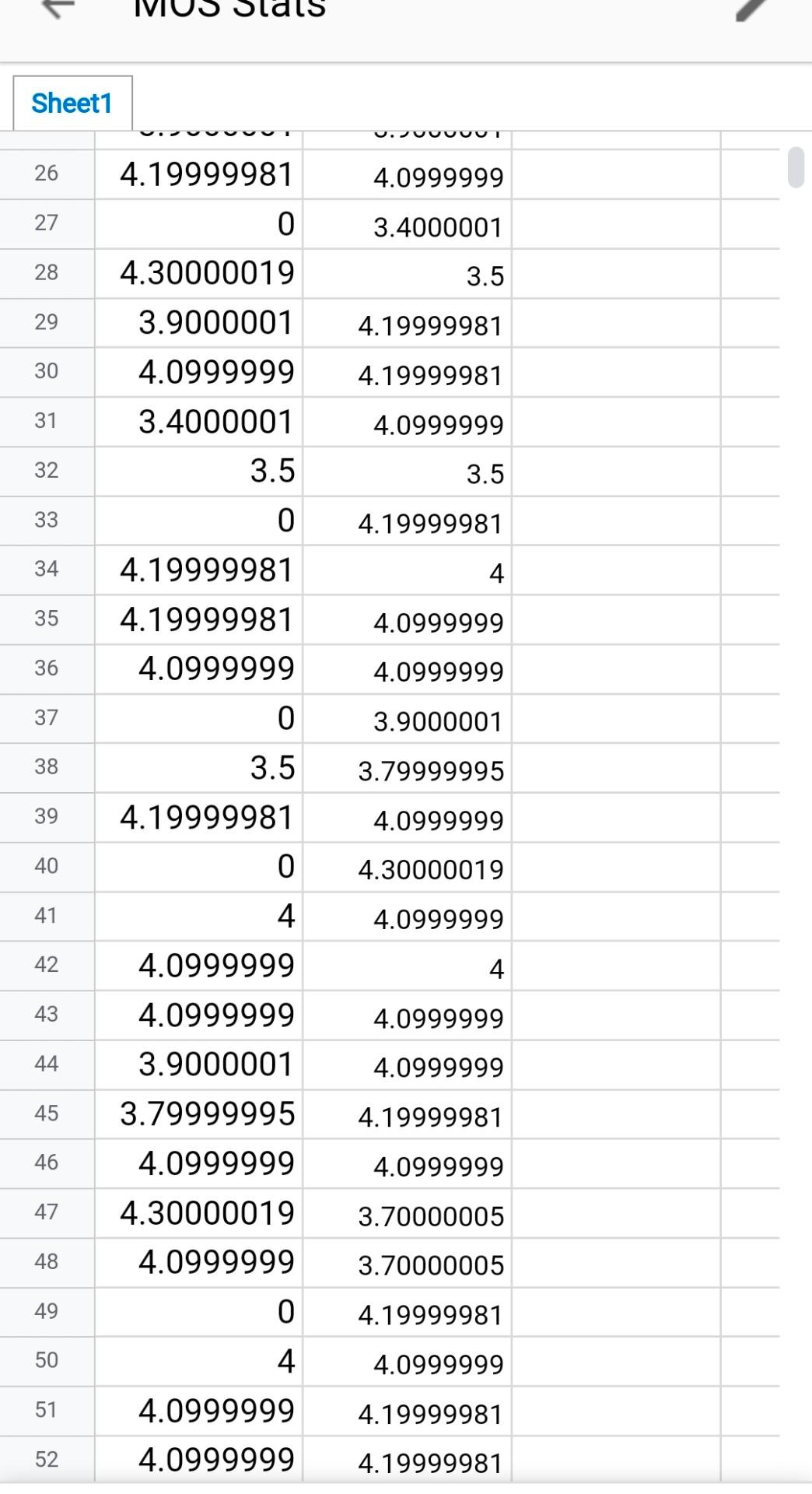Tap the cell containing 4.30000019 in row 28
812x1494 pixels.
(197, 274)
